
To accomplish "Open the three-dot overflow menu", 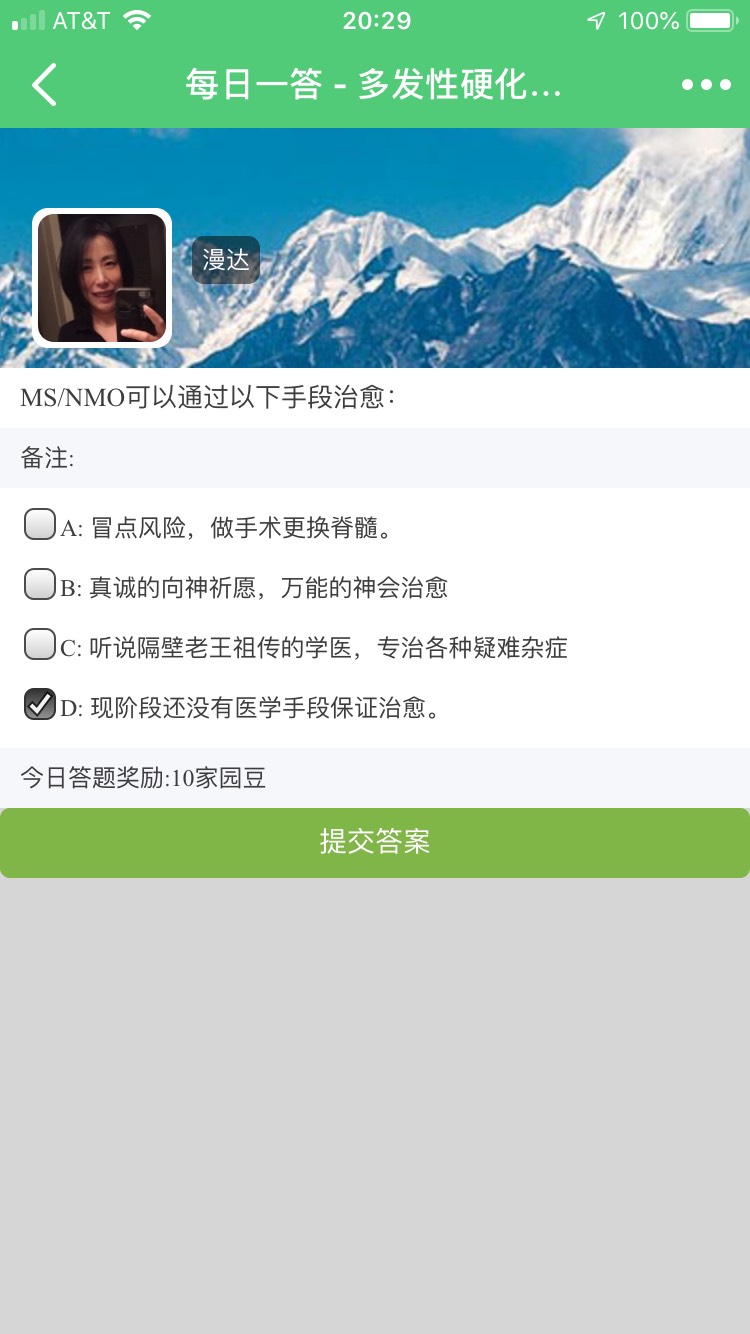I will click(x=706, y=85).
